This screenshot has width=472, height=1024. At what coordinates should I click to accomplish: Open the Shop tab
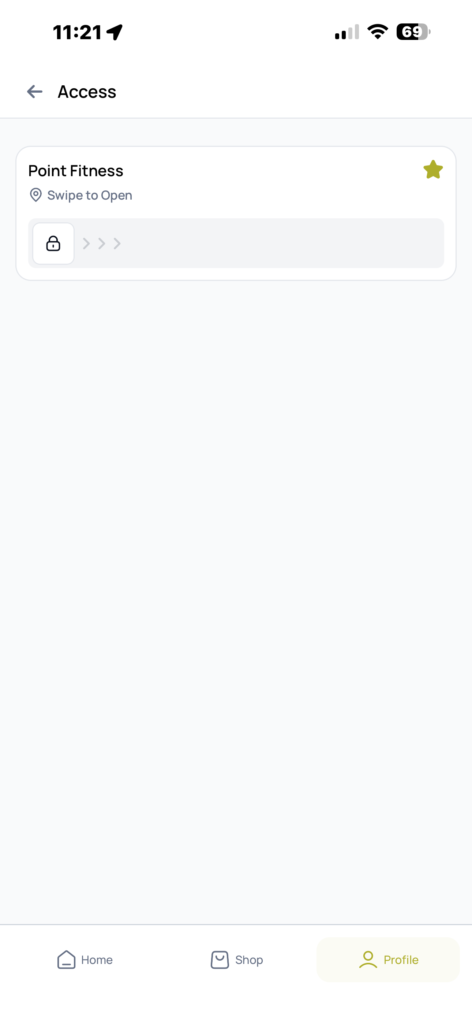236,959
